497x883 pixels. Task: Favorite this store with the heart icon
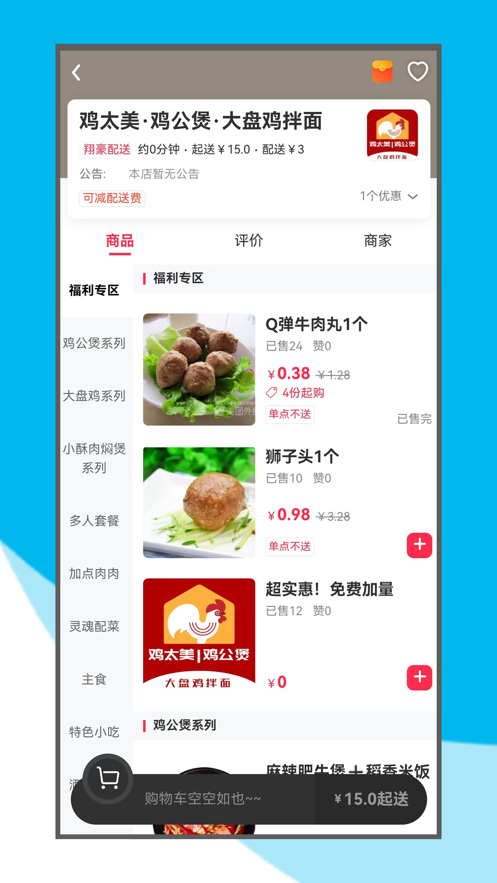click(418, 72)
